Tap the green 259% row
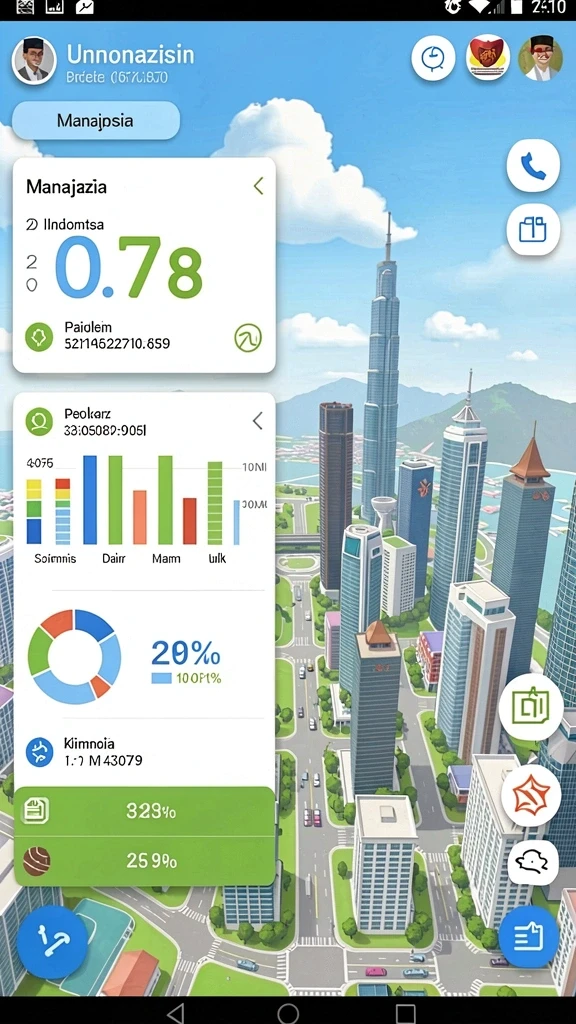 pos(144,861)
